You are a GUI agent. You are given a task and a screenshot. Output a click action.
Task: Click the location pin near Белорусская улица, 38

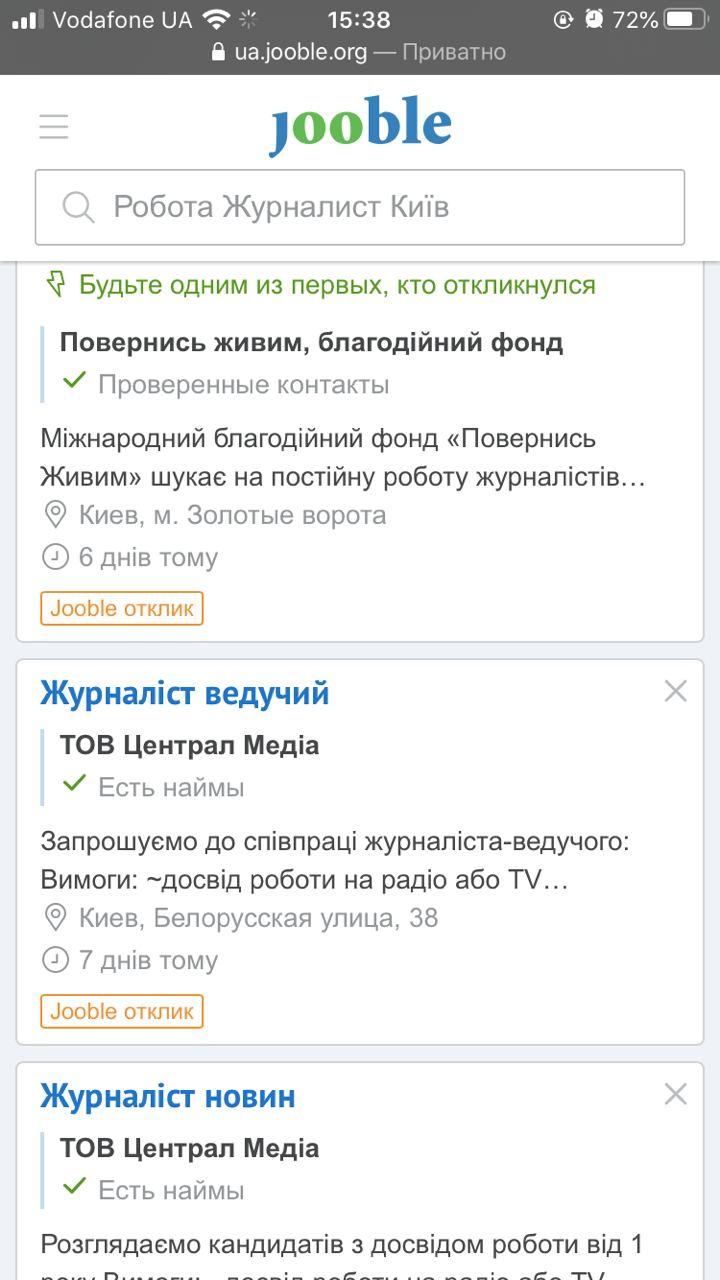point(54,917)
